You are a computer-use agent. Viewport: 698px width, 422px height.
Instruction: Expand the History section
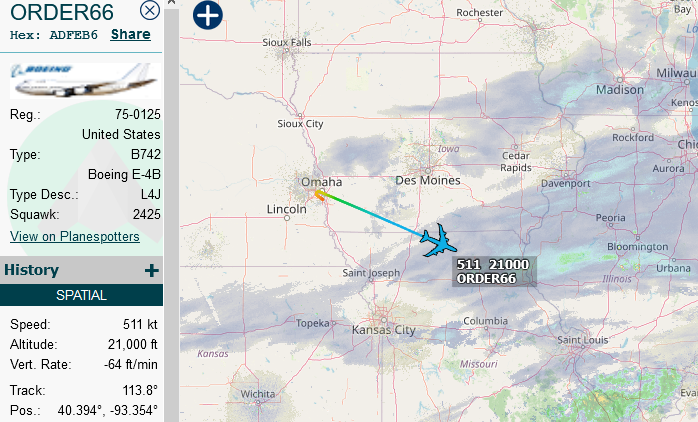pyautogui.click(x=151, y=270)
